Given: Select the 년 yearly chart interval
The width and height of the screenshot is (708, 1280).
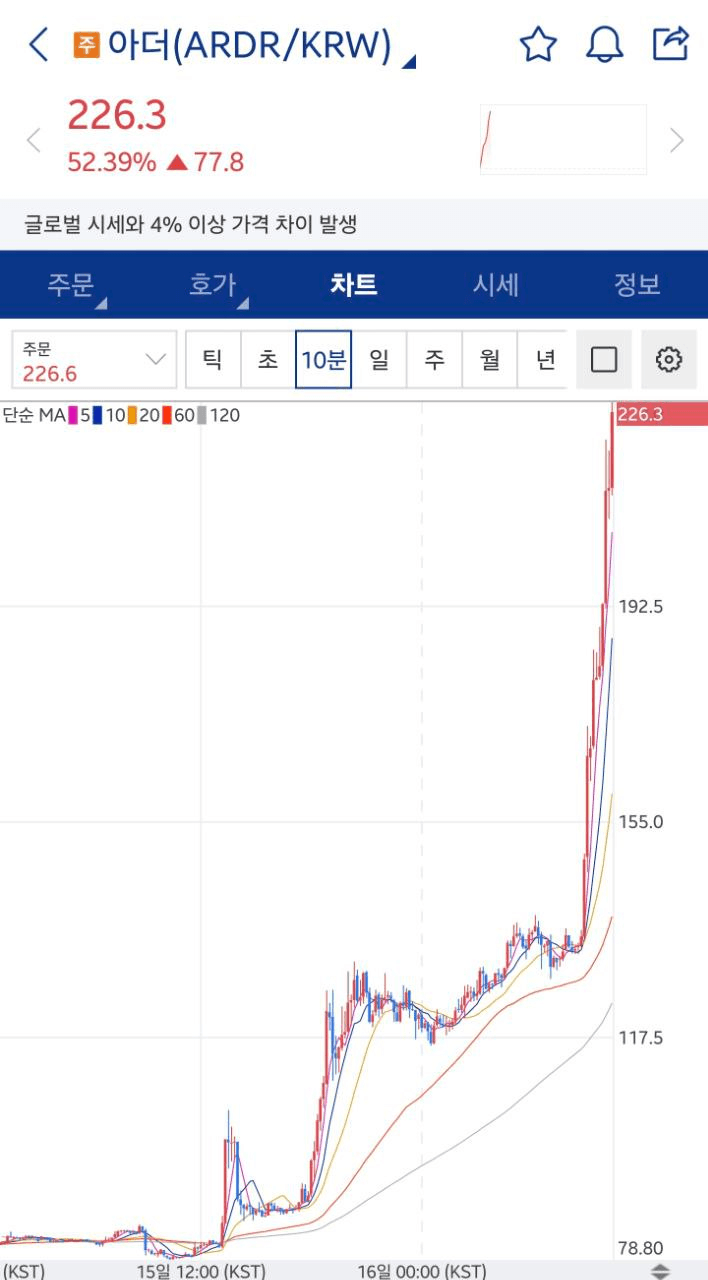Looking at the screenshot, I should (x=544, y=360).
